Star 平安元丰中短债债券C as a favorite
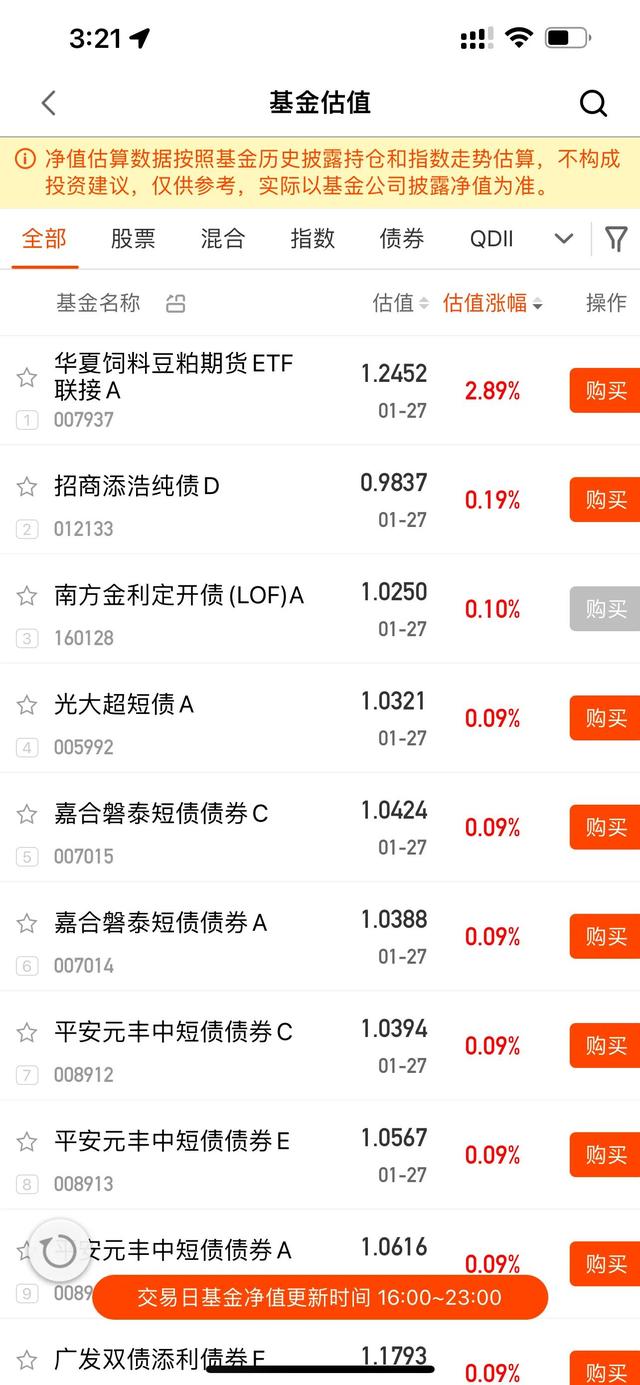640x1385 pixels. 27,1032
